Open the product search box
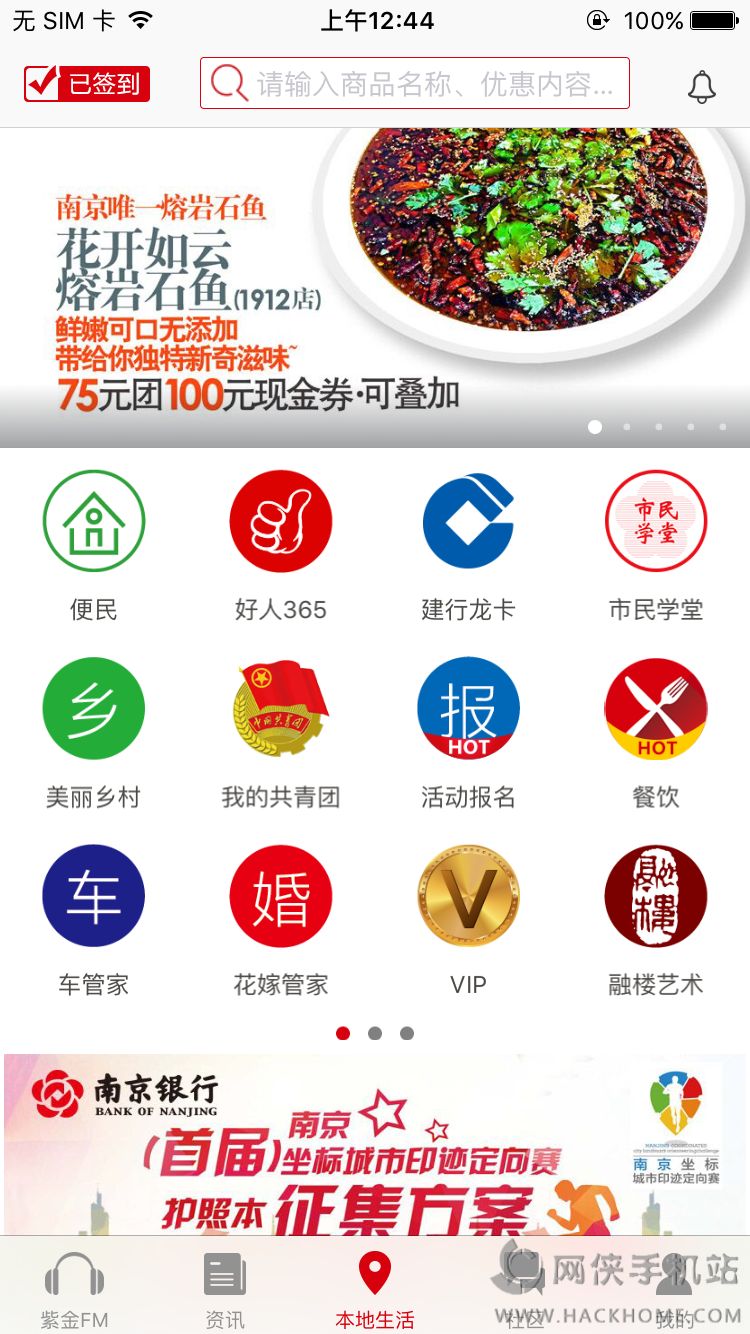750x1334 pixels. [x=415, y=83]
